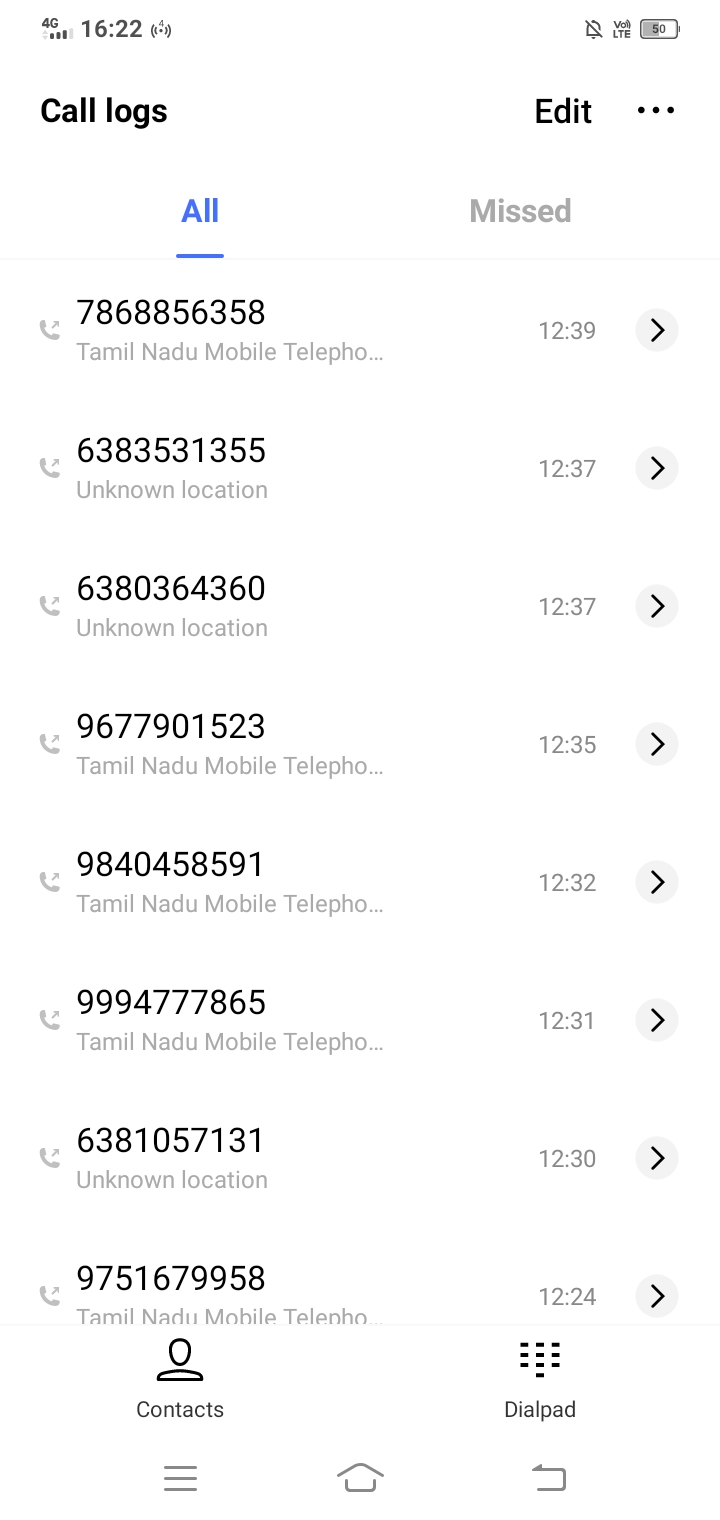Open the three-dot overflow menu
Image resolution: width=720 pixels, height=1520 pixels.
point(656,111)
